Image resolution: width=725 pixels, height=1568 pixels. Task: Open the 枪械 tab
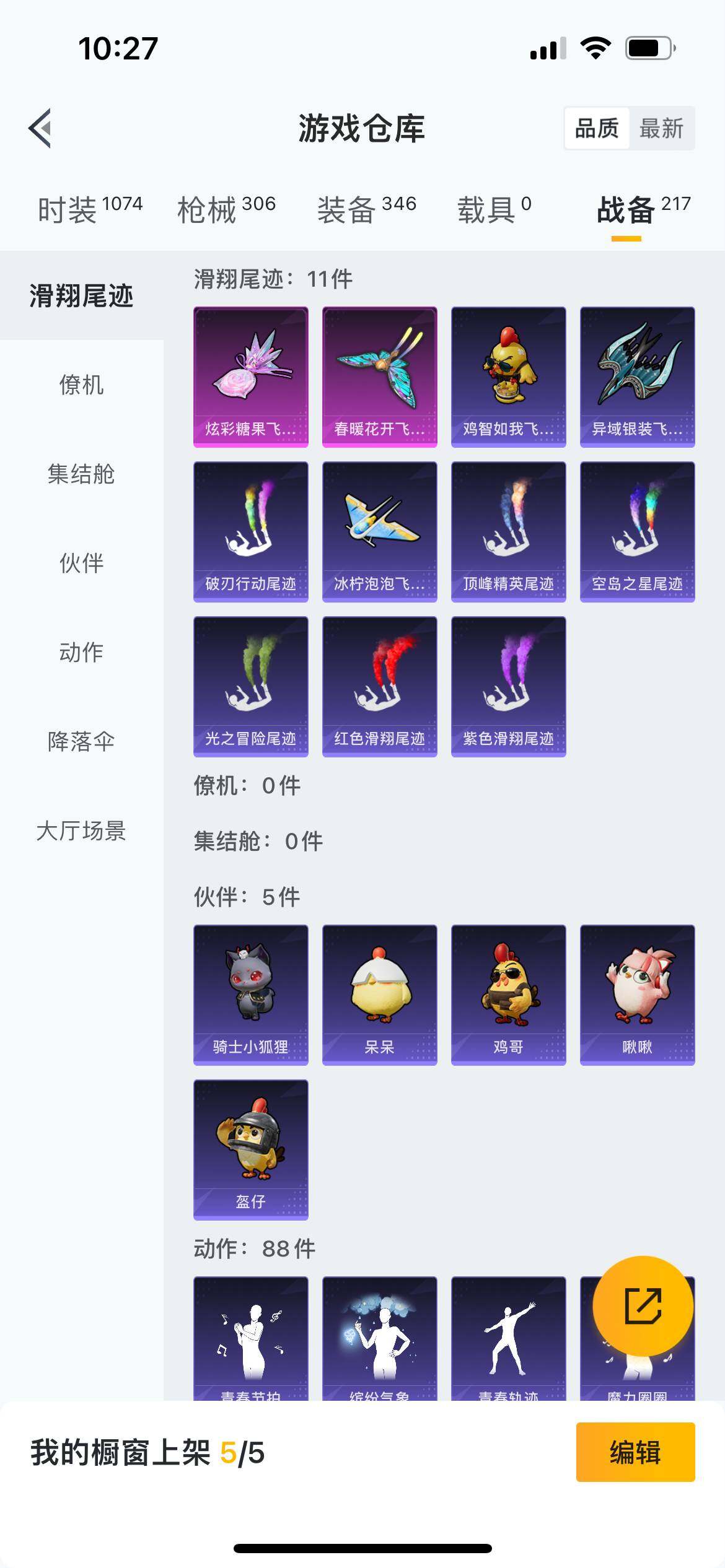[226, 209]
